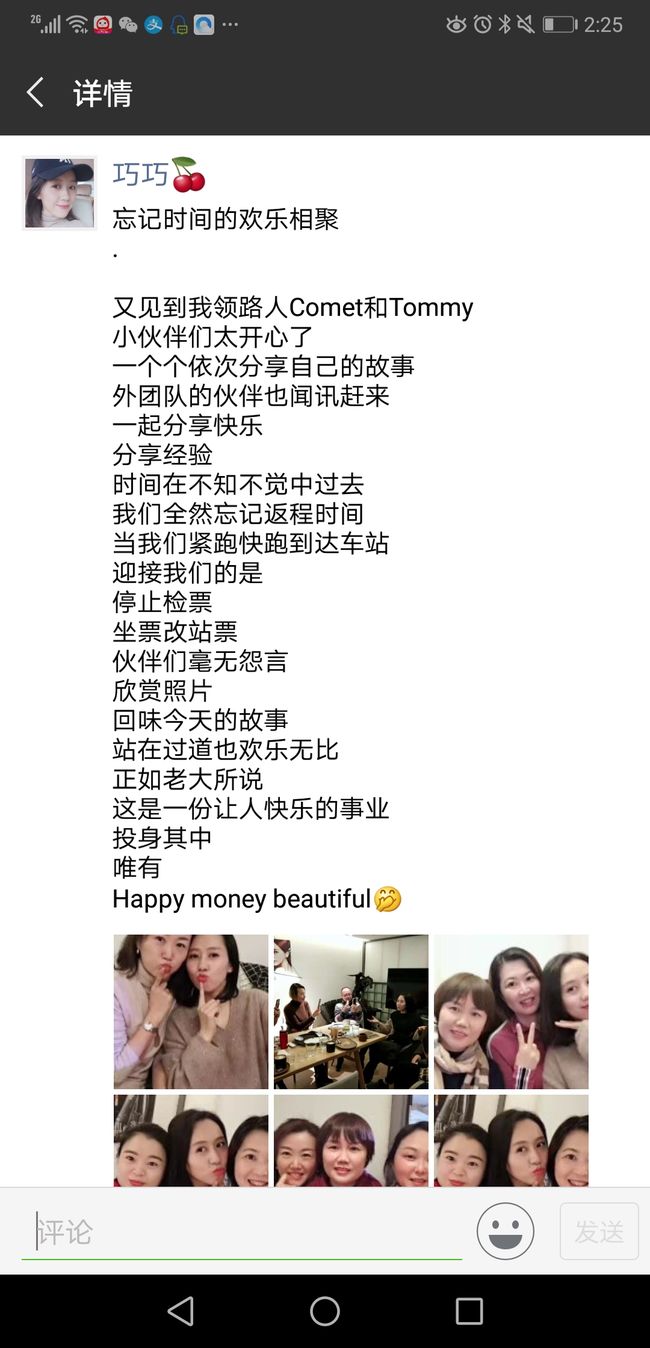This screenshot has width=650, height=1348.
Task: Open the emoji smiley picker
Action: pyautogui.click(x=505, y=1231)
